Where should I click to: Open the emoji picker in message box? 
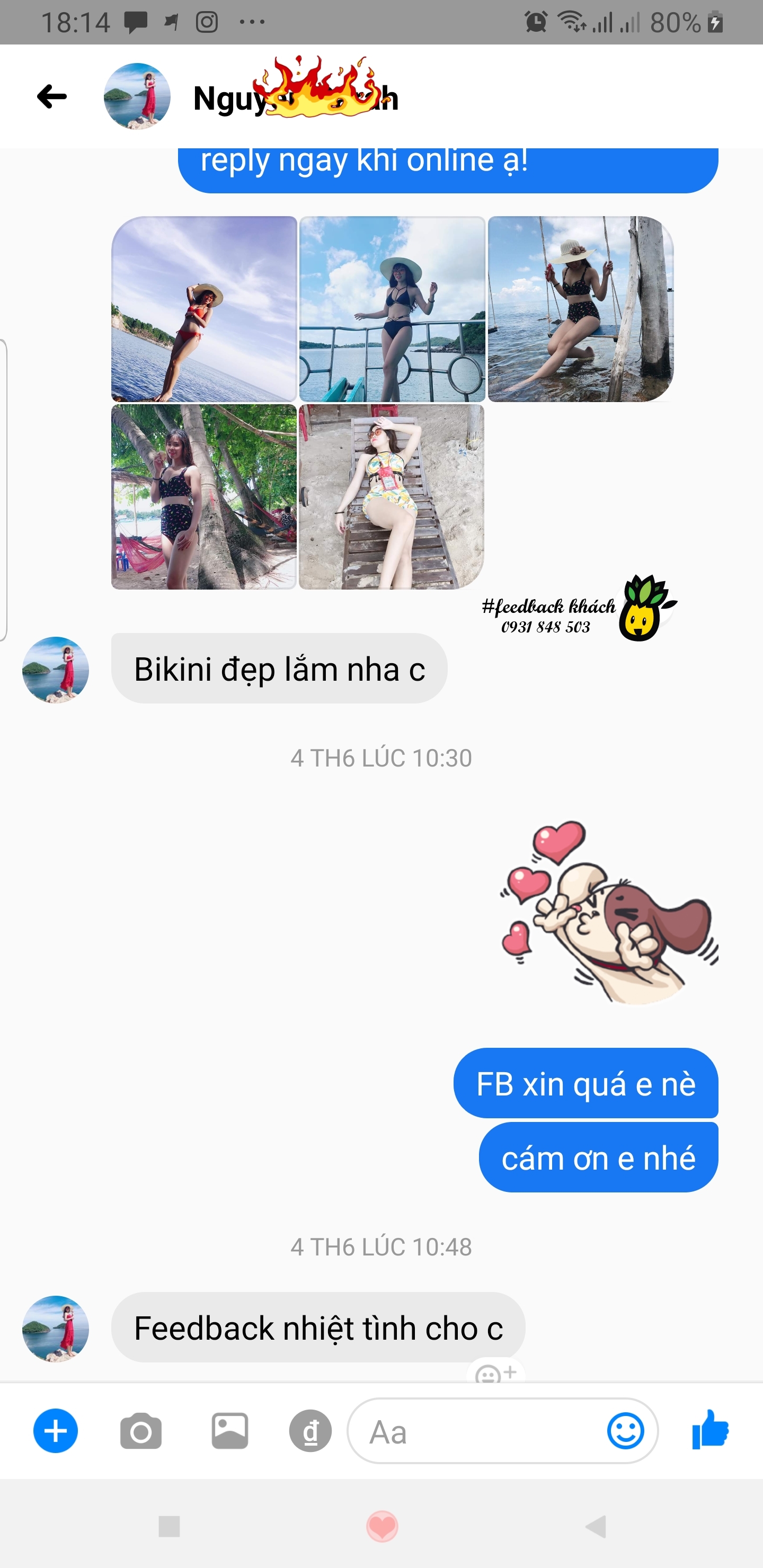click(625, 1431)
